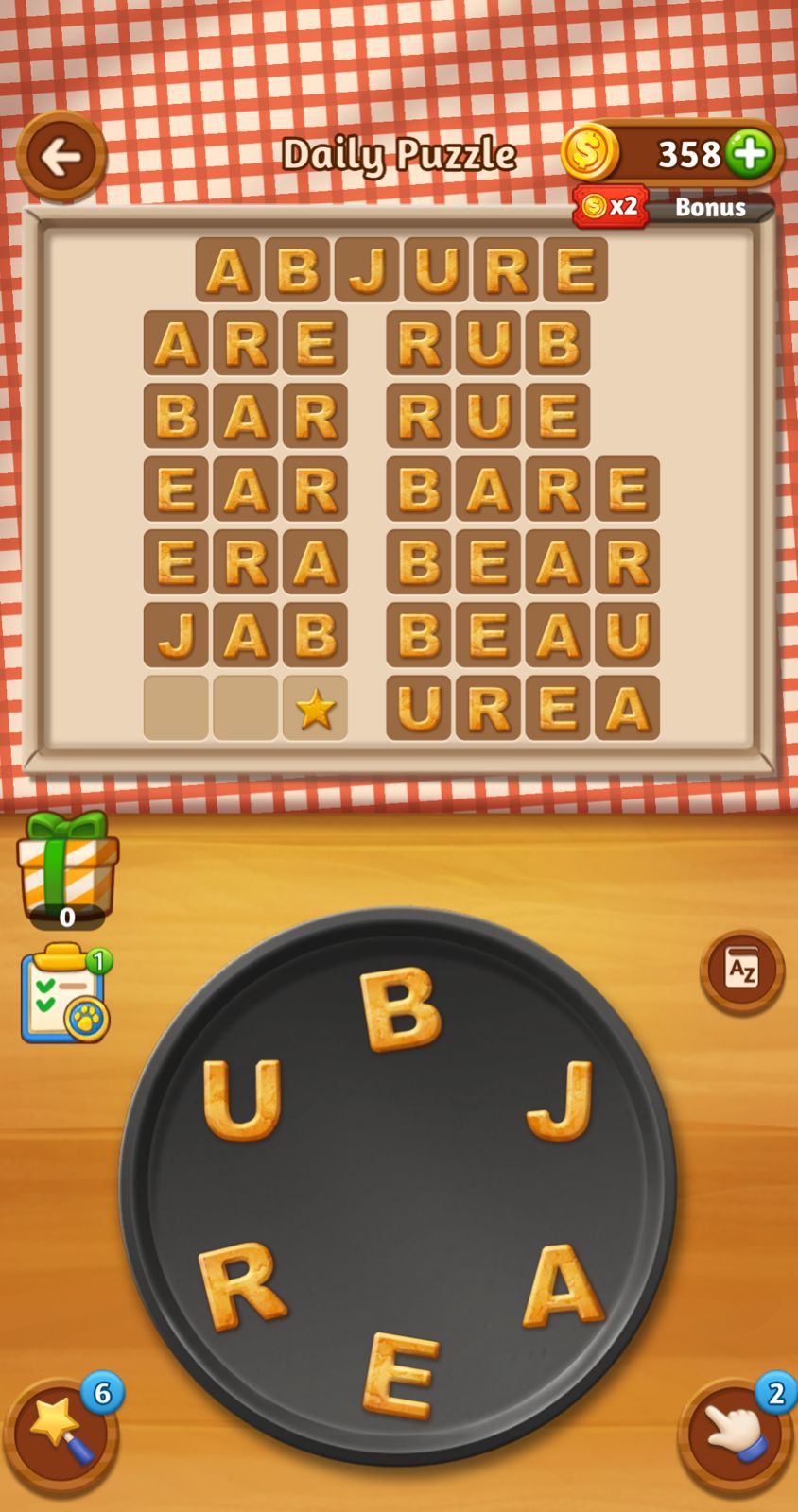Open the x2 Bonus banner
Viewport: 798px width, 1512px height.
(x=673, y=207)
